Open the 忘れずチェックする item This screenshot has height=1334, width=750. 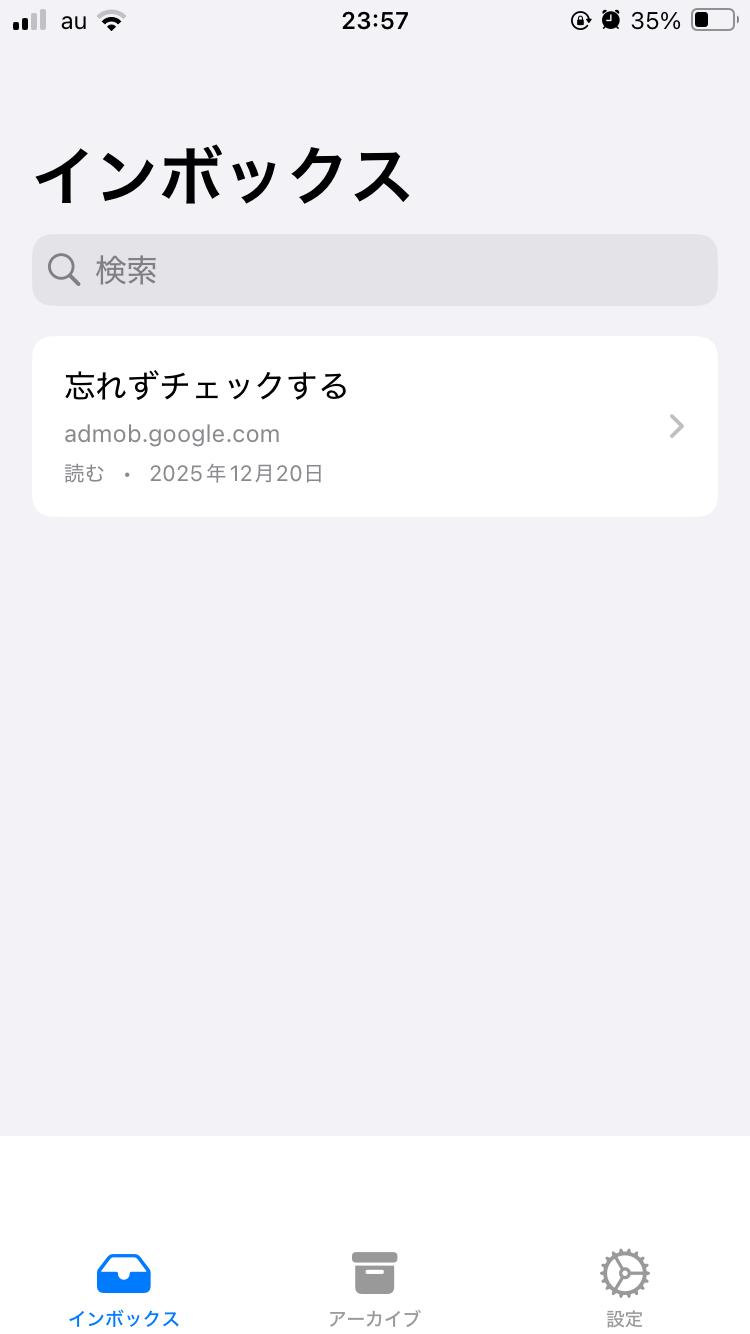click(x=375, y=427)
